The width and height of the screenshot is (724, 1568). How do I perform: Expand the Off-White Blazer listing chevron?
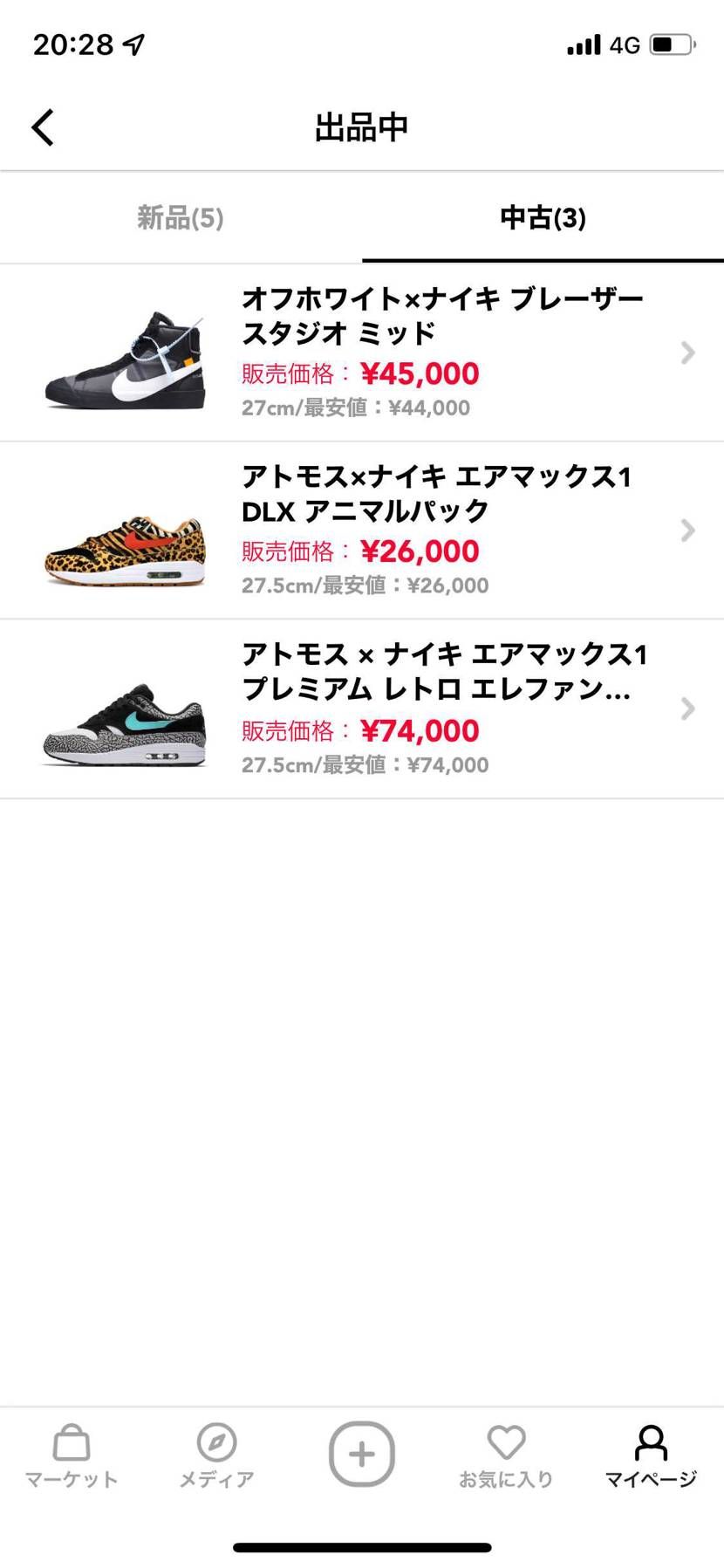pos(687,352)
